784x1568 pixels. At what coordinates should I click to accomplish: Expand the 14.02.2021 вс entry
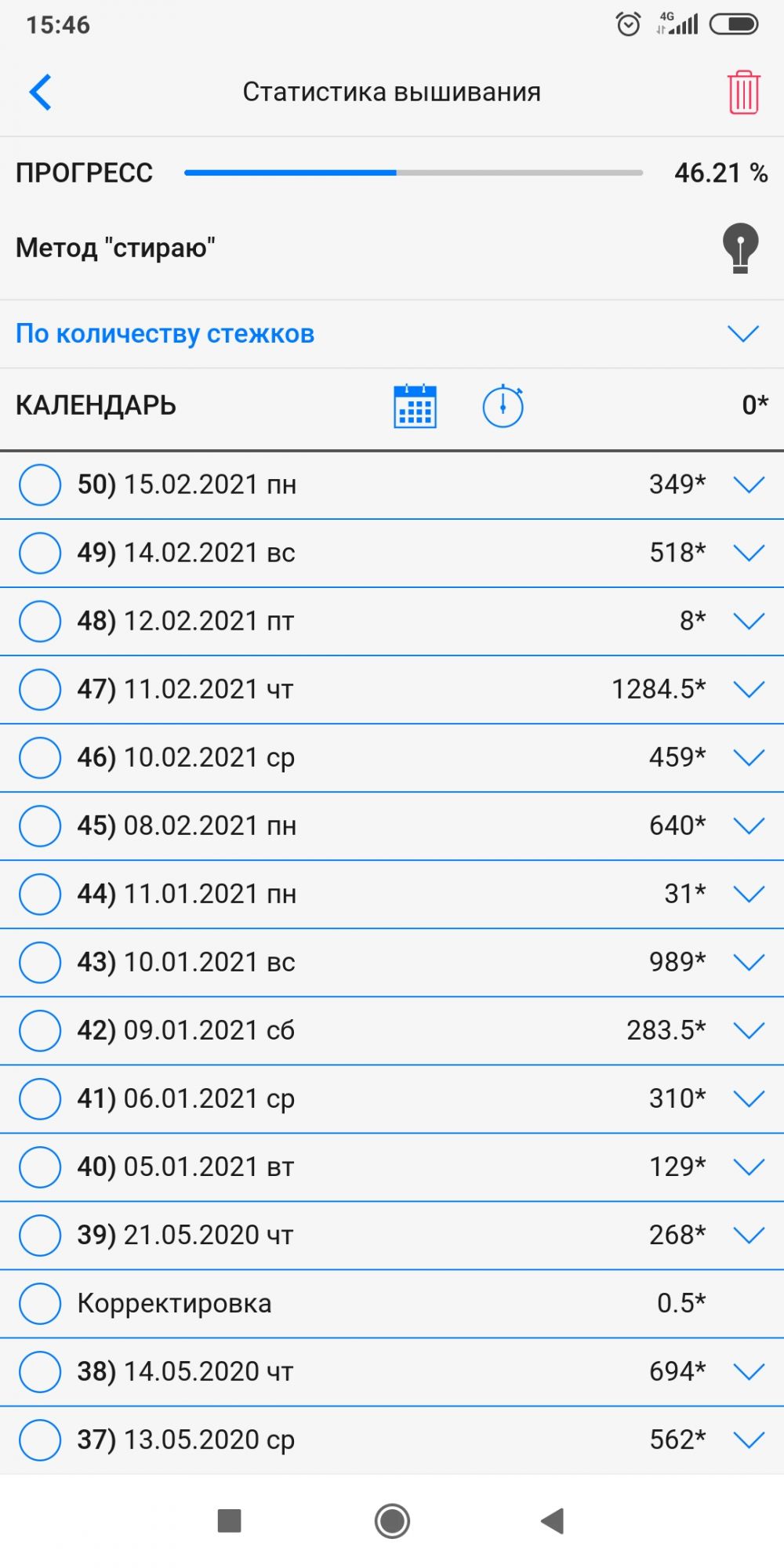coord(749,553)
